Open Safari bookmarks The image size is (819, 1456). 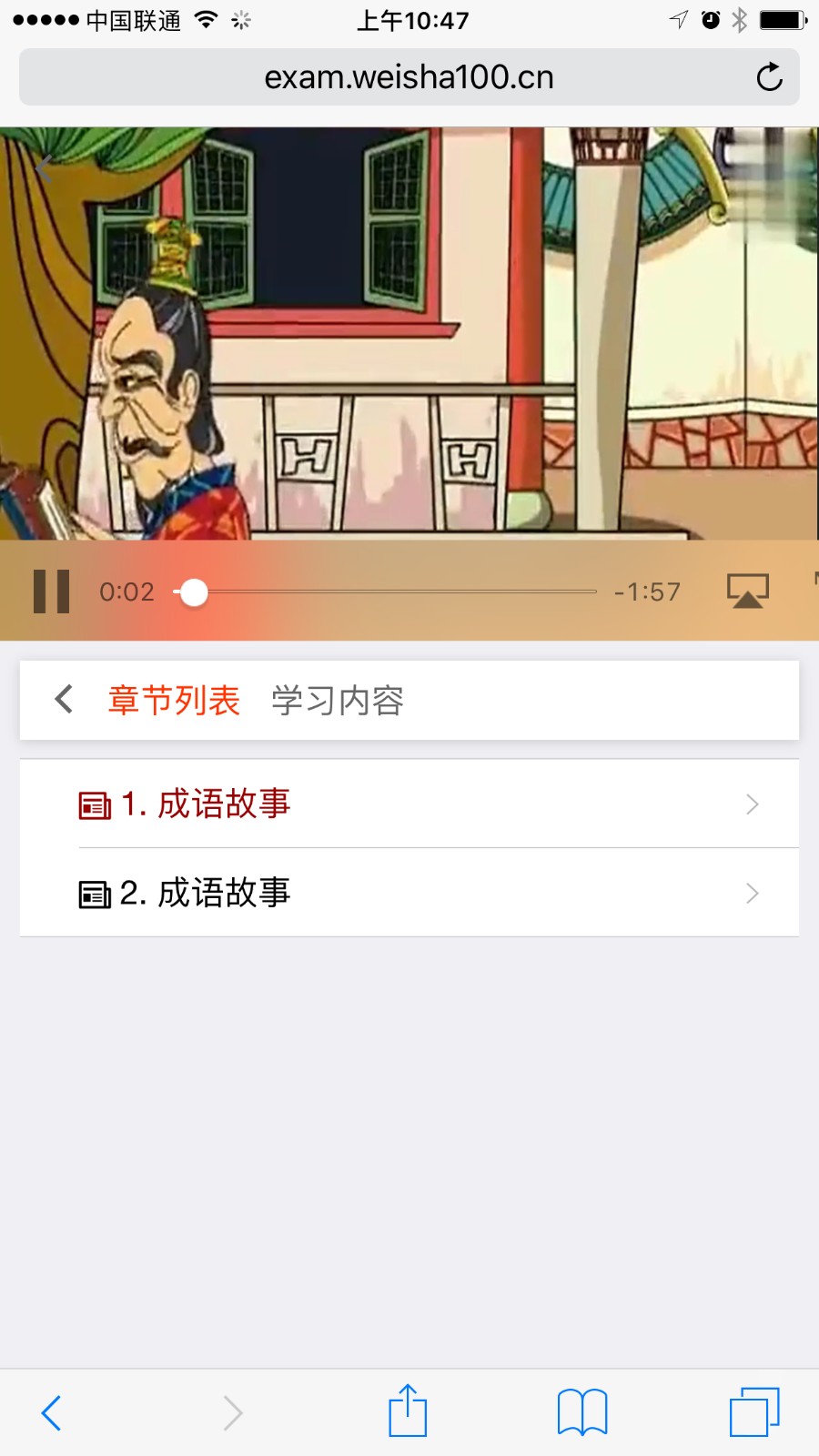pyautogui.click(x=582, y=1412)
